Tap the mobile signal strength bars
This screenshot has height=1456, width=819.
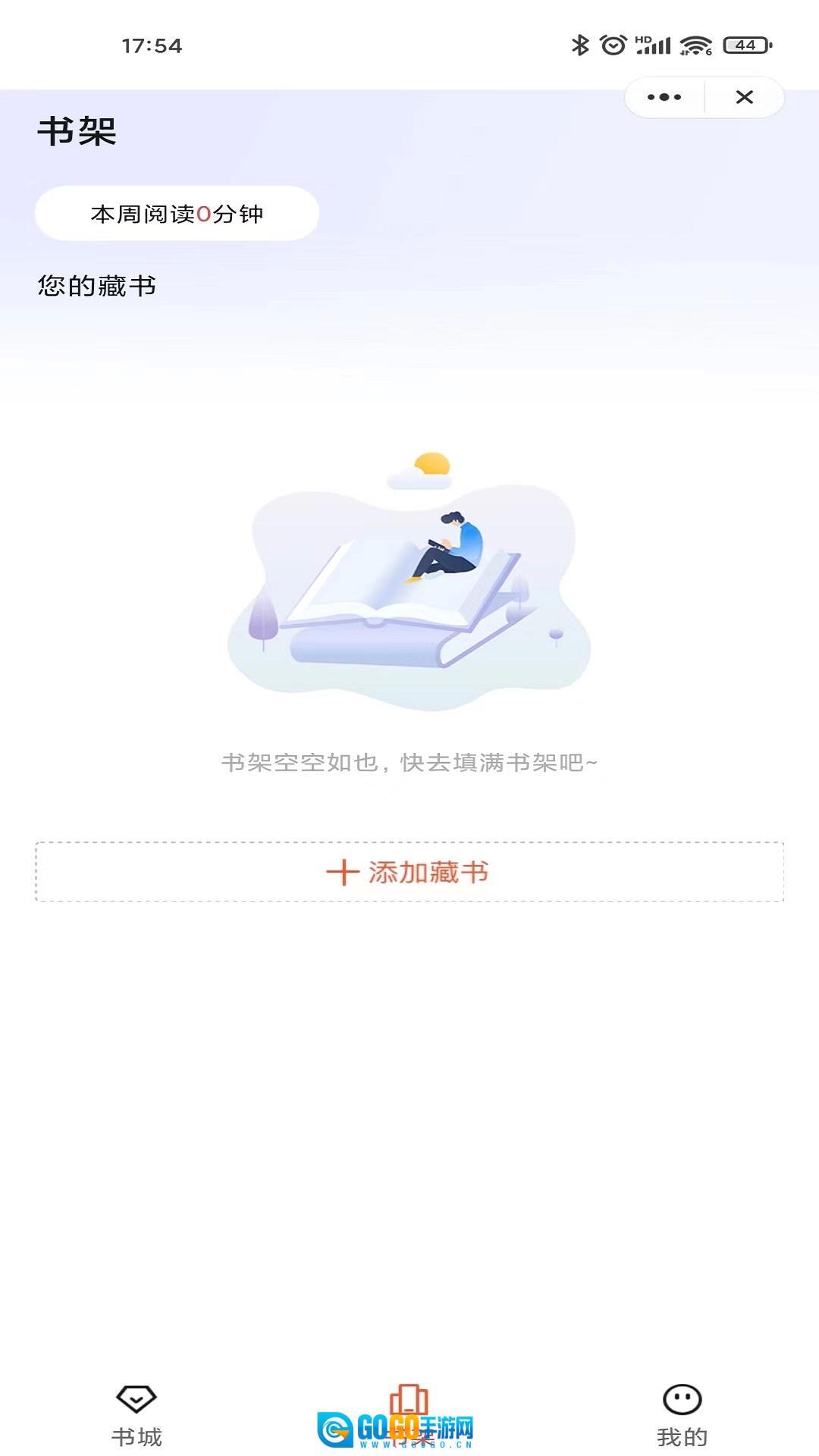652,45
